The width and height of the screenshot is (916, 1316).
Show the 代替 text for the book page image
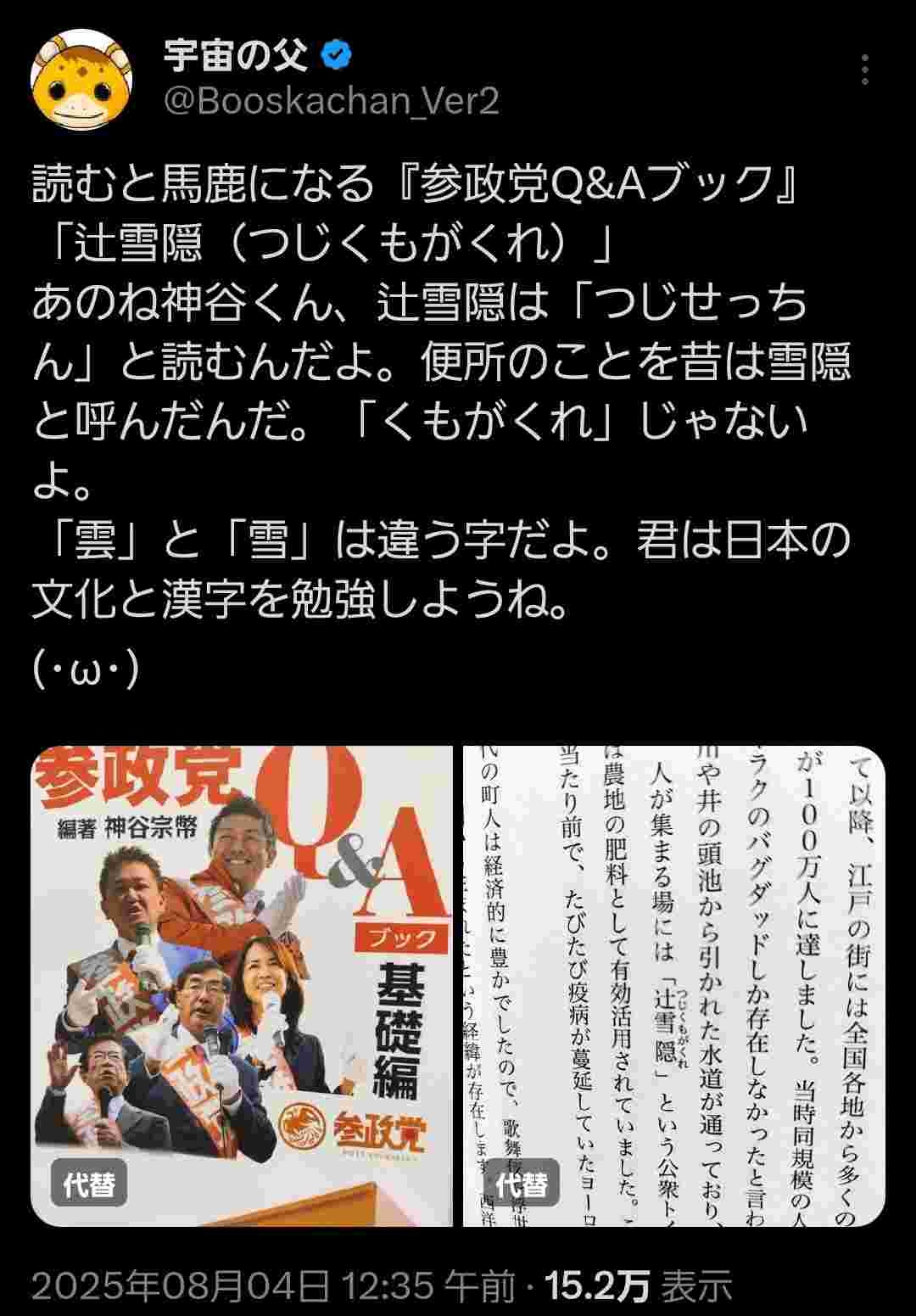[522, 1184]
